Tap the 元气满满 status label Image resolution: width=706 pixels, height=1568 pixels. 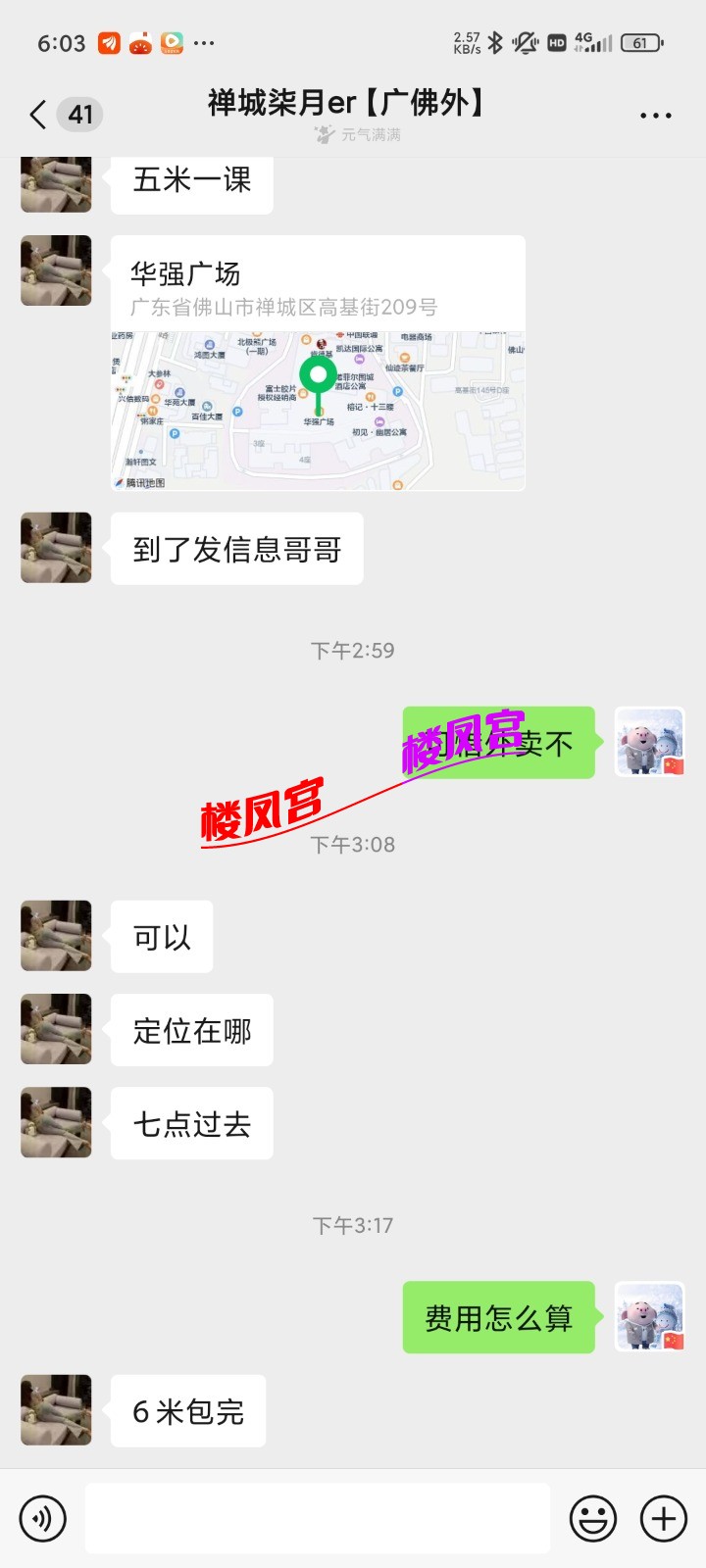[361, 134]
